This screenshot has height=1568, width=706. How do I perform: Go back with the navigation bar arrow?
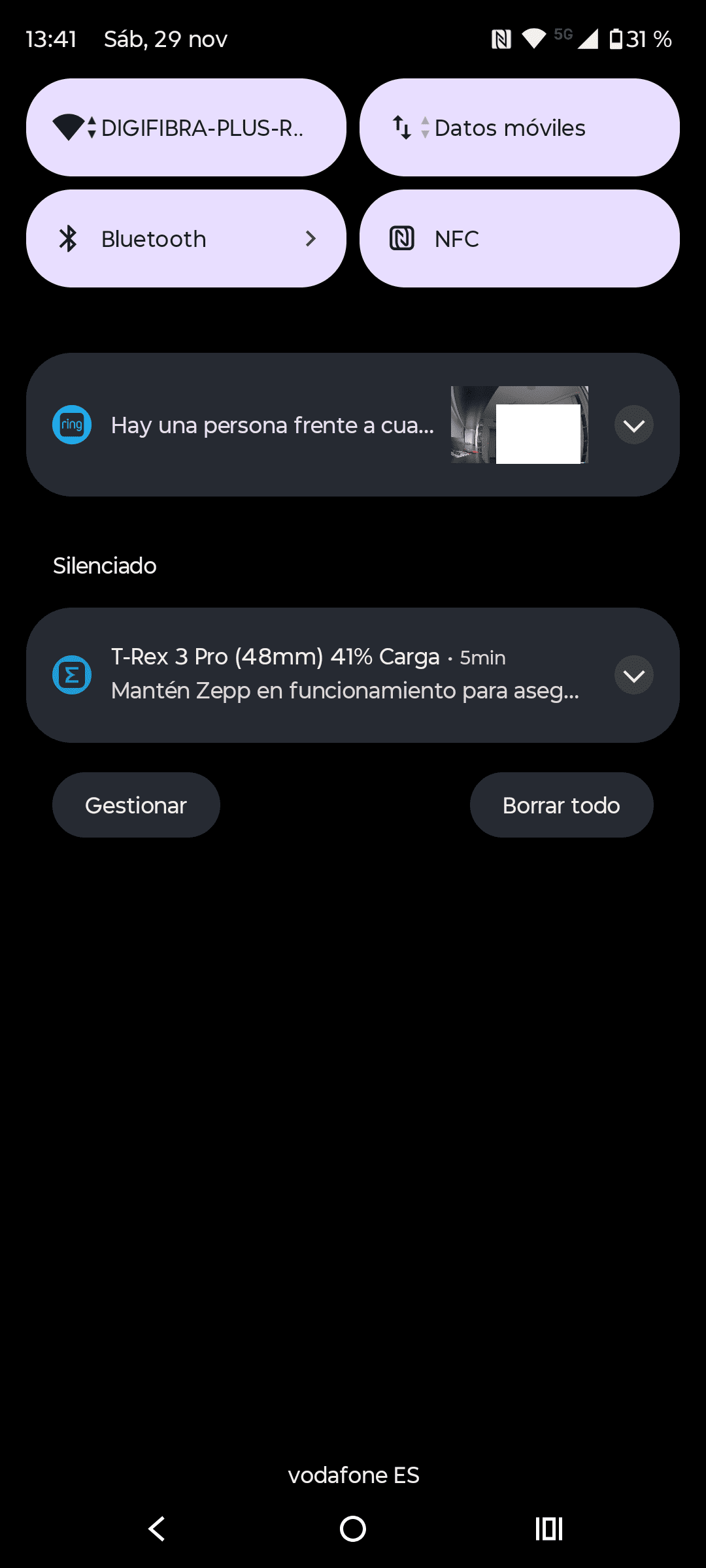pos(157,1529)
